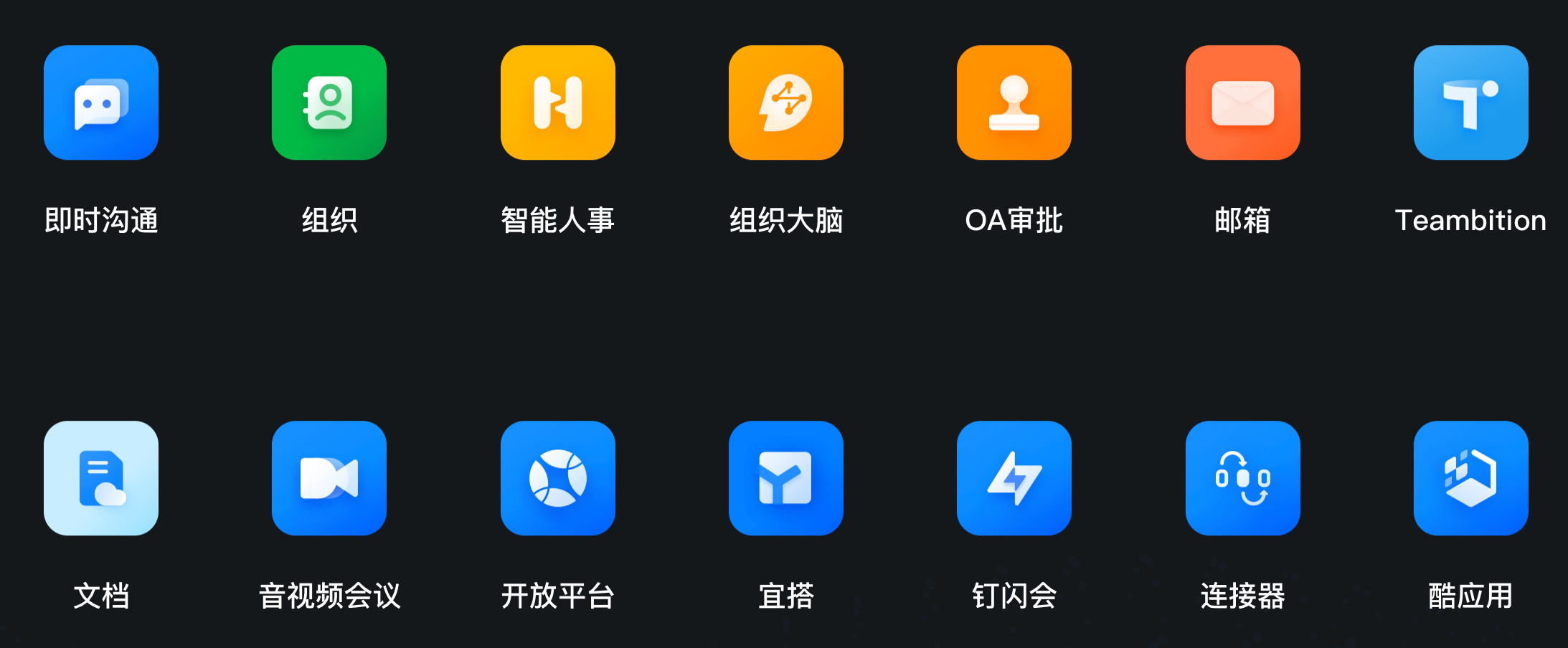This screenshot has width=1568, height=648.
Task: Open 文档 documents
Action: pyautogui.click(x=101, y=478)
